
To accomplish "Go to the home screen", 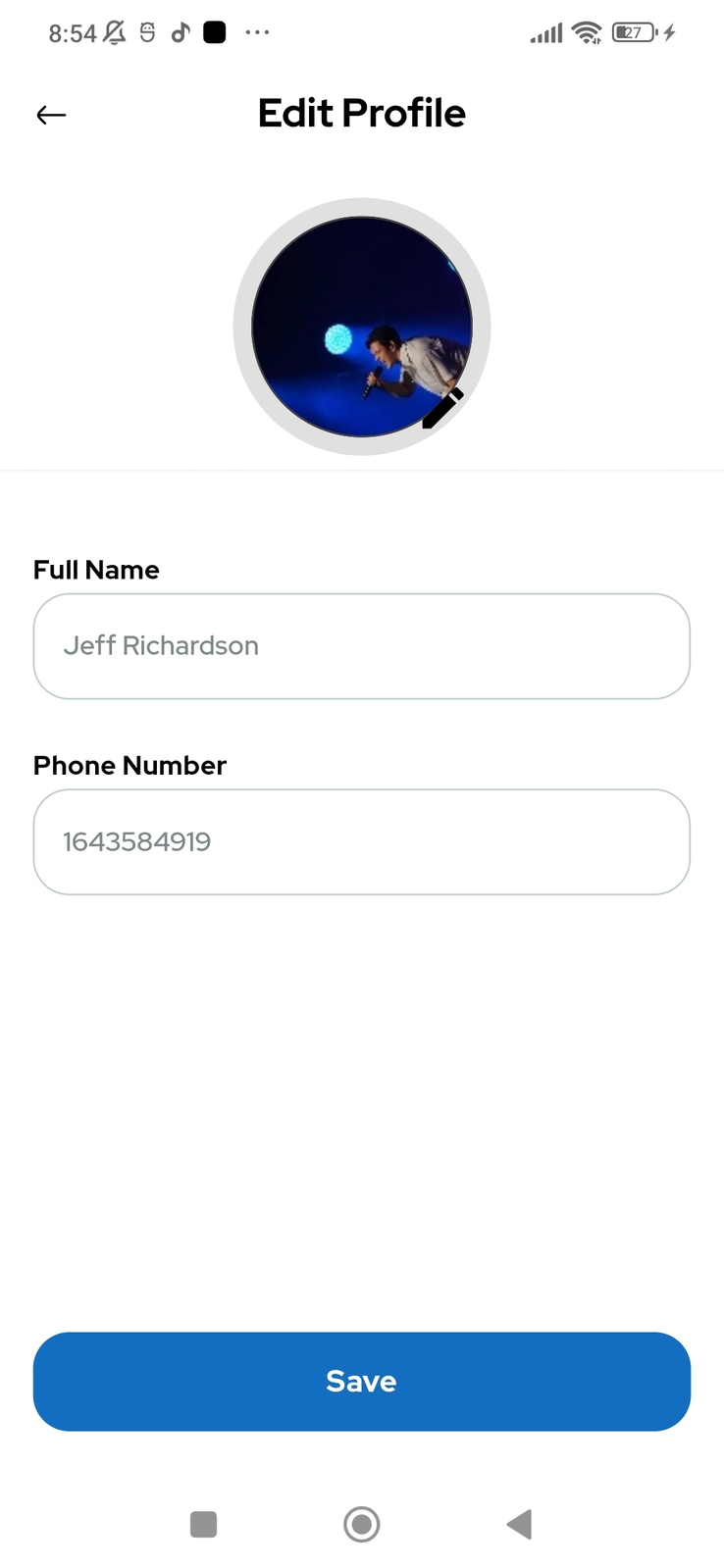I will (x=361, y=1525).
